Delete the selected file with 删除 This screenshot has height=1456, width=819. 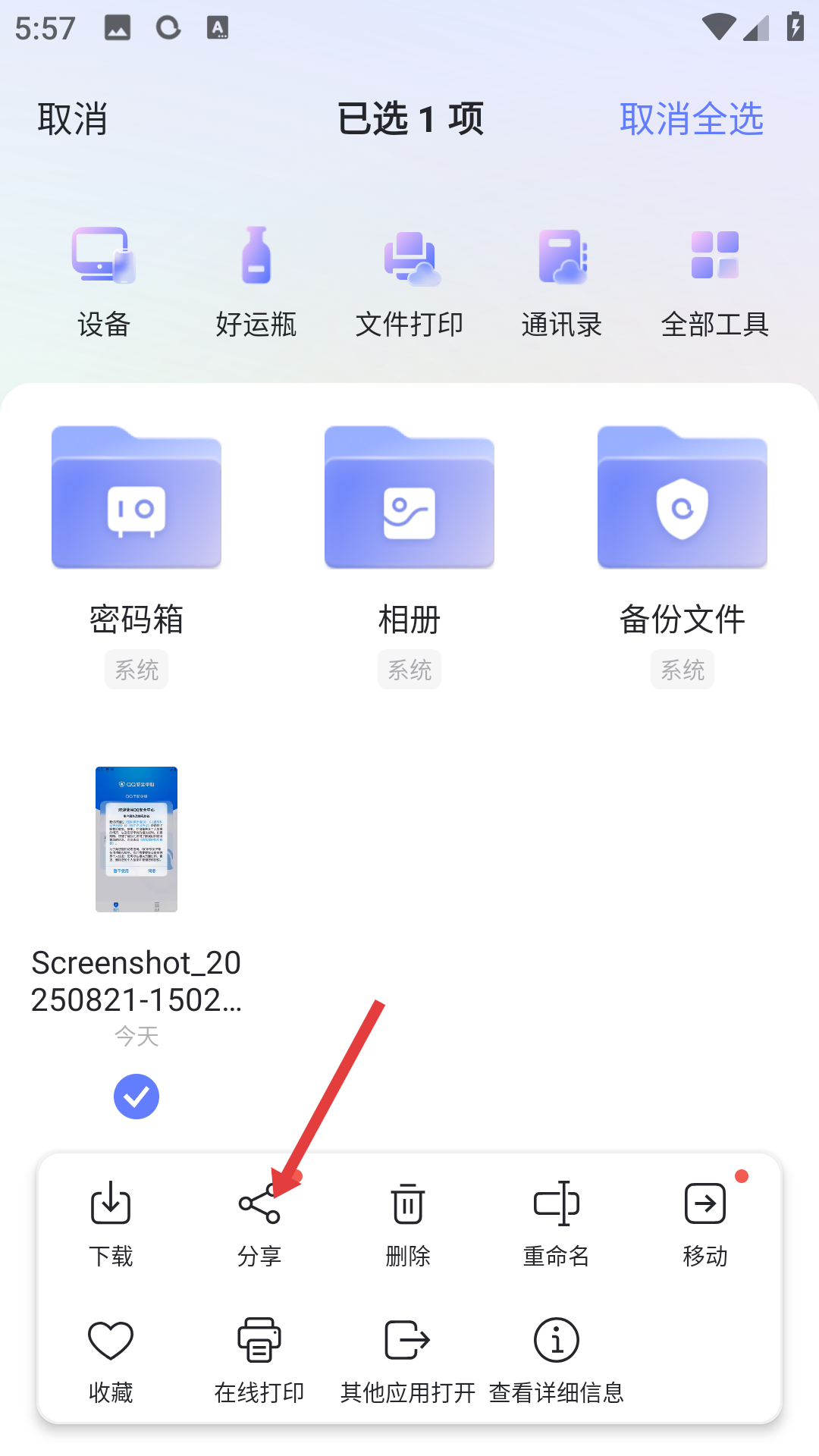(408, 1222)
